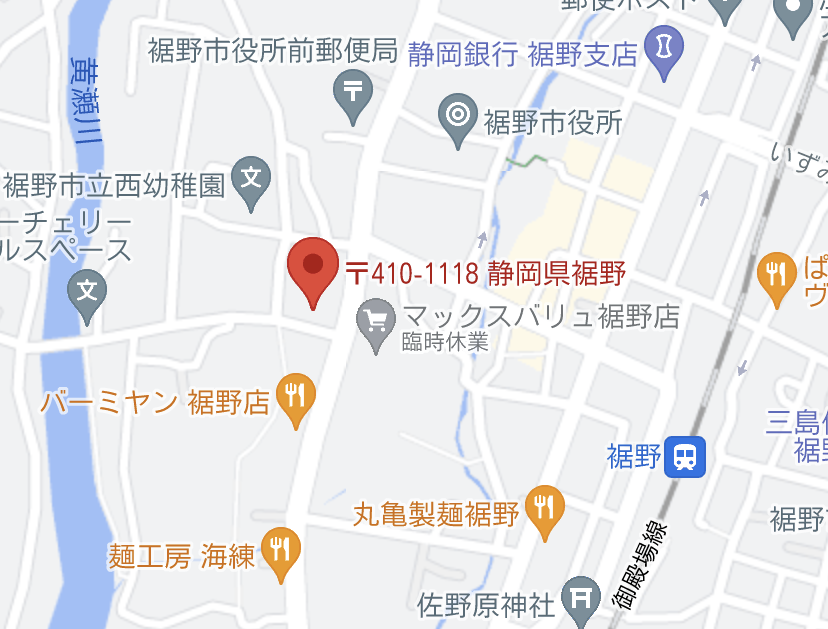Open the 裾野市役所前郵便局 post office marker

352,91
